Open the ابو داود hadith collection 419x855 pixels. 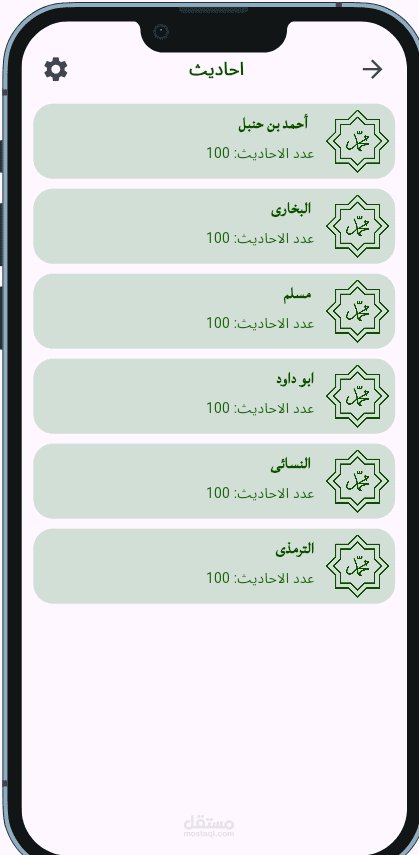(x=214, y=396)
